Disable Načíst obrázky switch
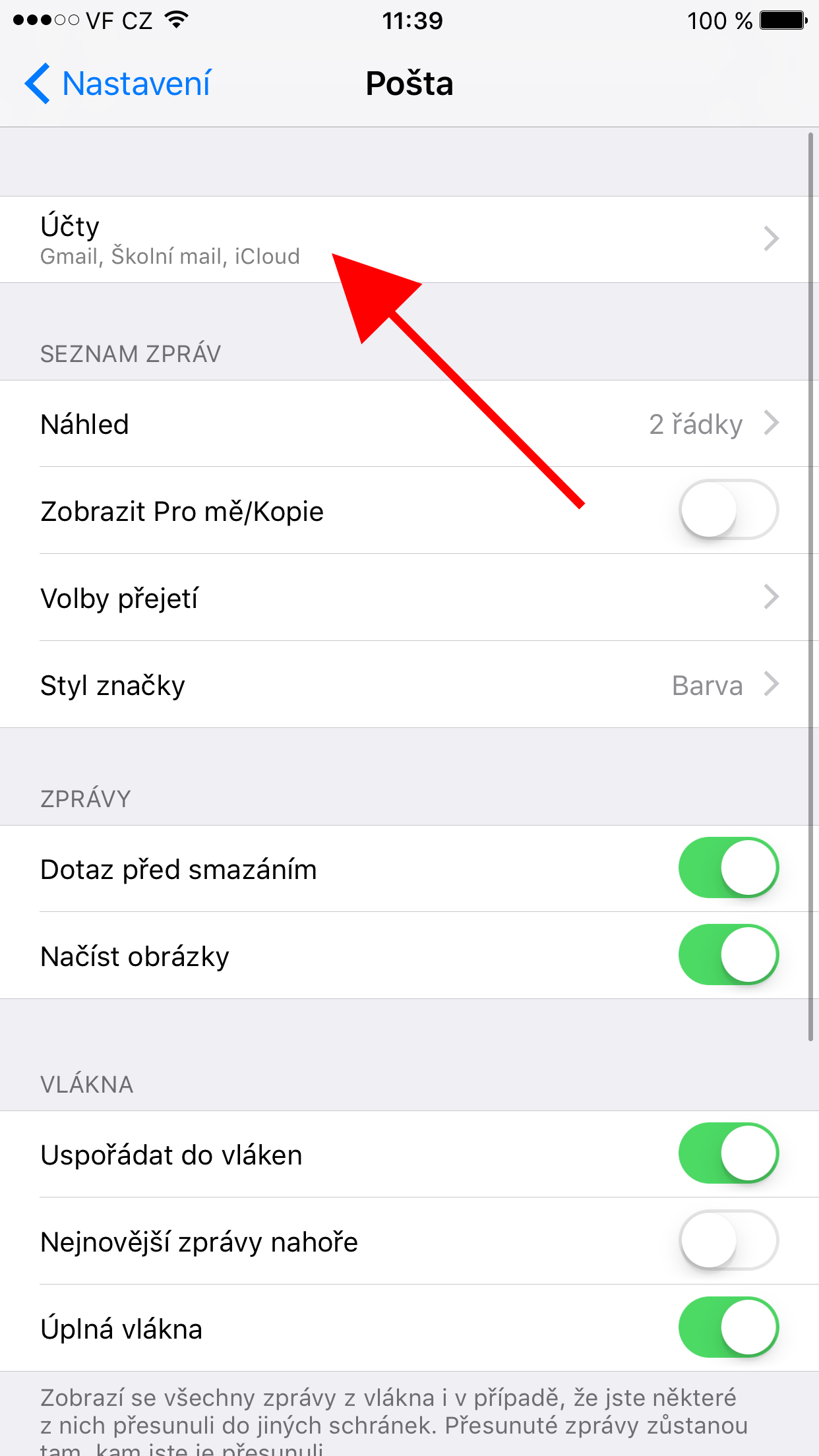 (728, 955)
